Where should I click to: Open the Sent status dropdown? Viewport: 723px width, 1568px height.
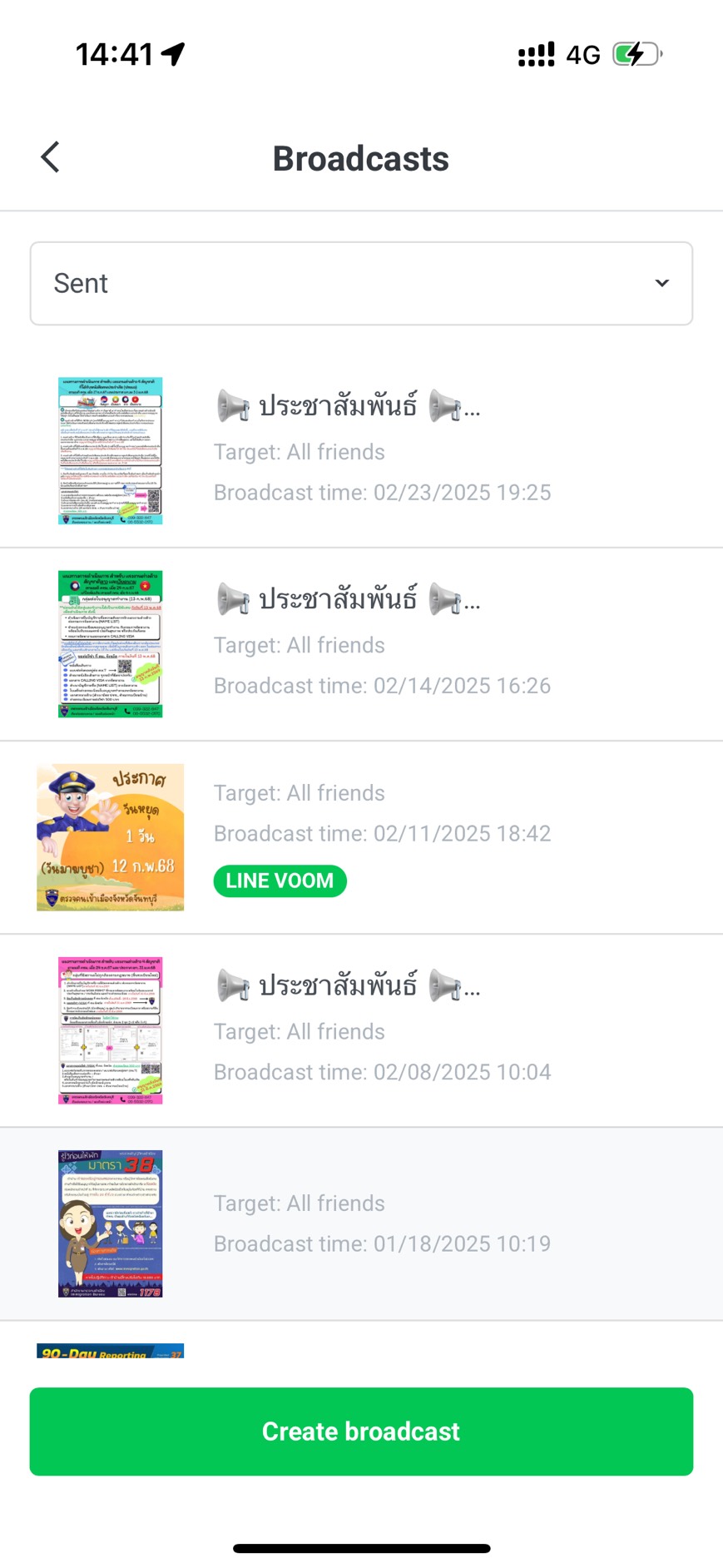(361, 284)
